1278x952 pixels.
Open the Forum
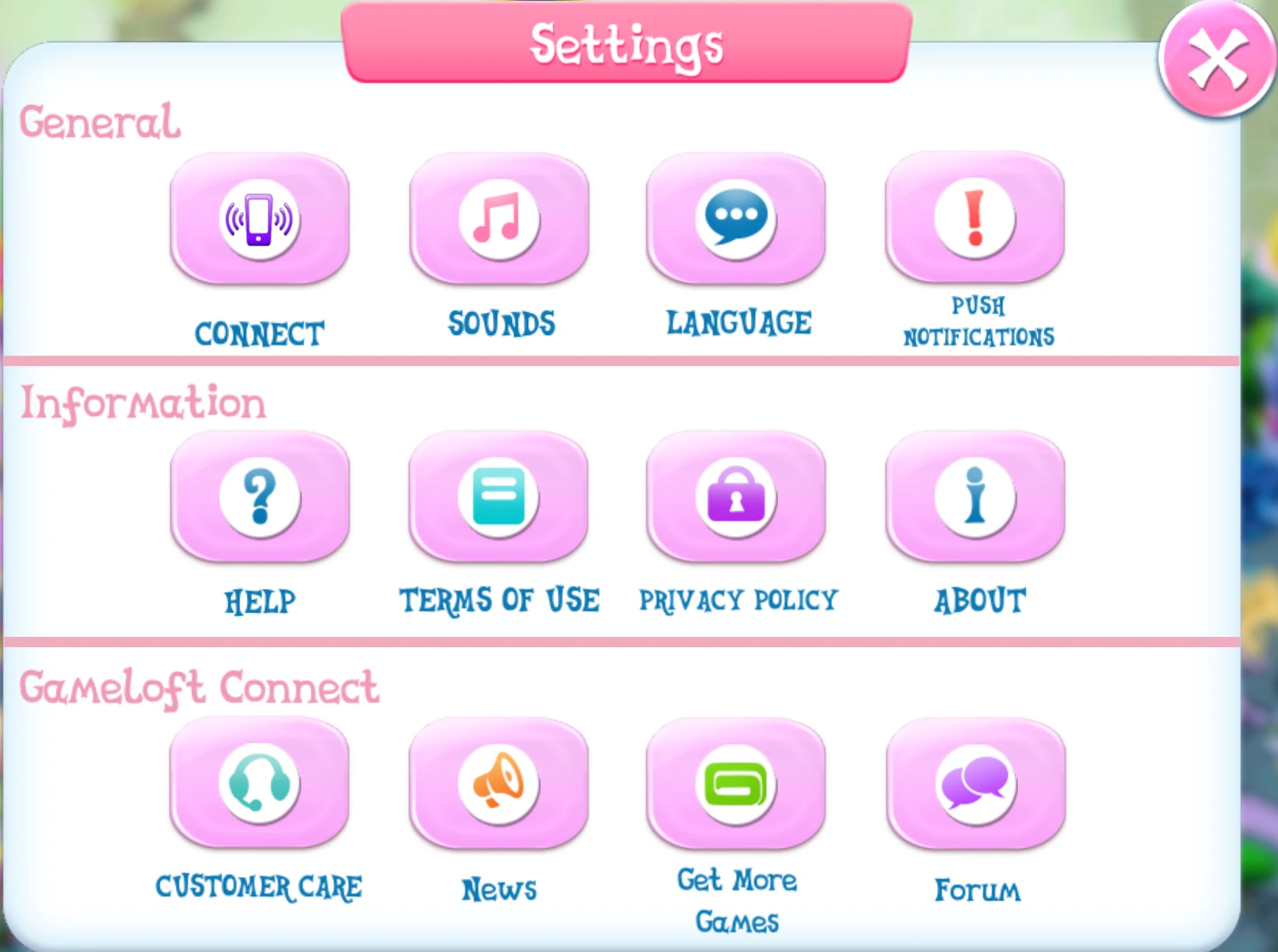point(975,783)
